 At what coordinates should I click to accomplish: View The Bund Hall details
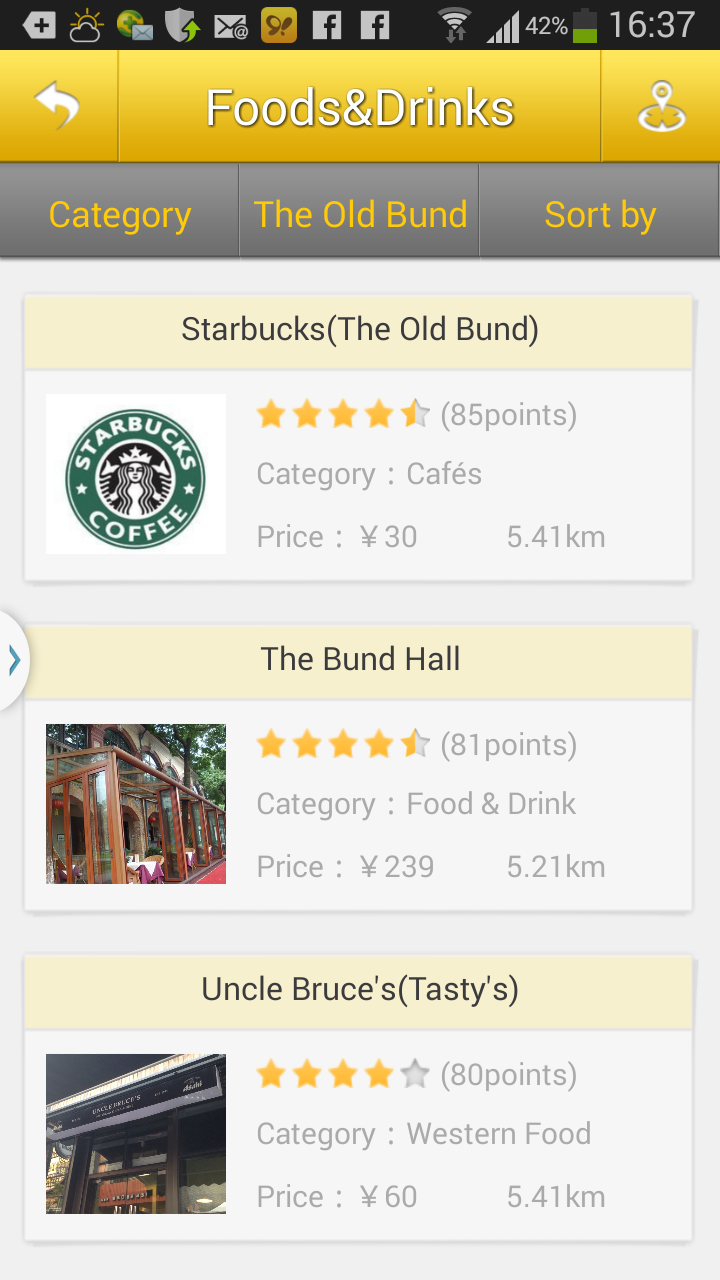pos(358,768)
